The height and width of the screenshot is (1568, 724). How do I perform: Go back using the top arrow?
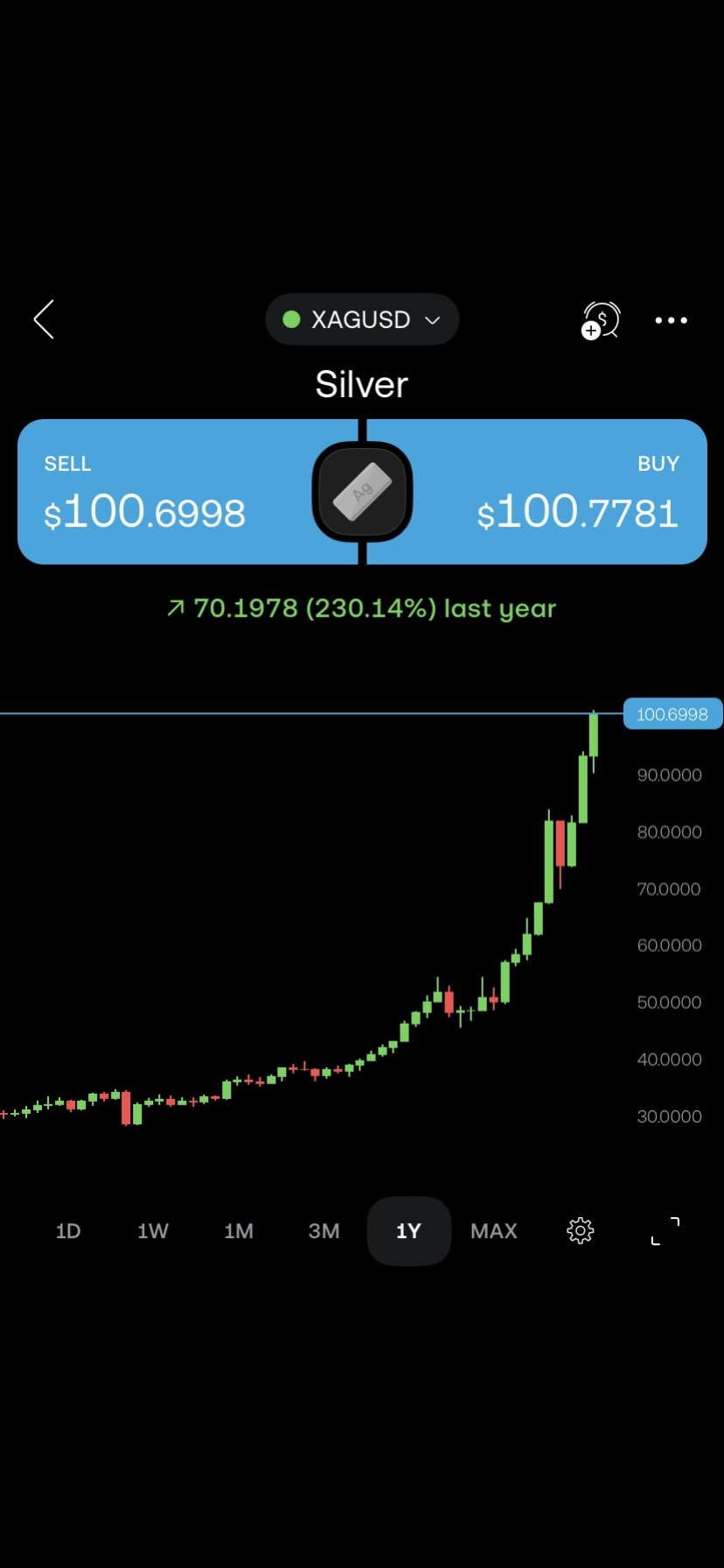point(44,319)
